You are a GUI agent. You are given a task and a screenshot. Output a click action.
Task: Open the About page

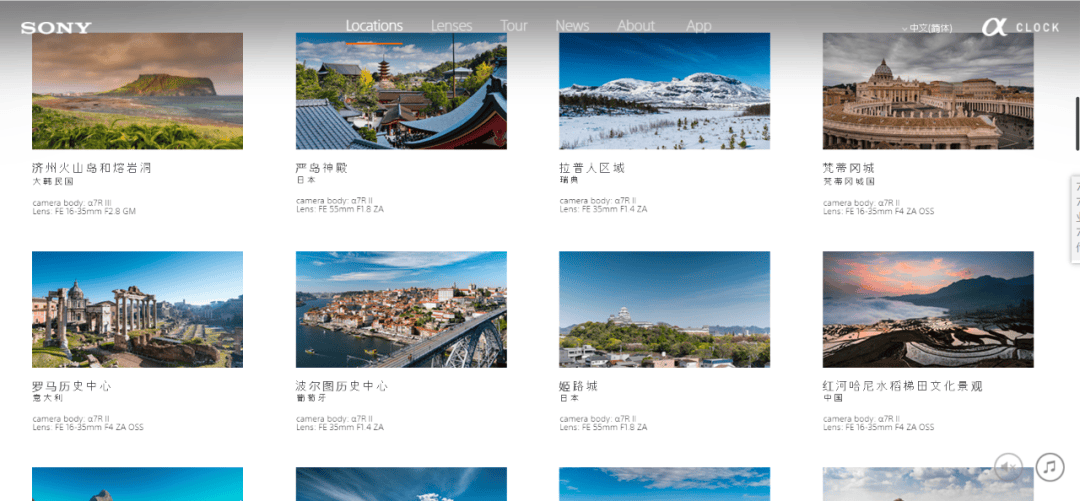coord(636,26)
